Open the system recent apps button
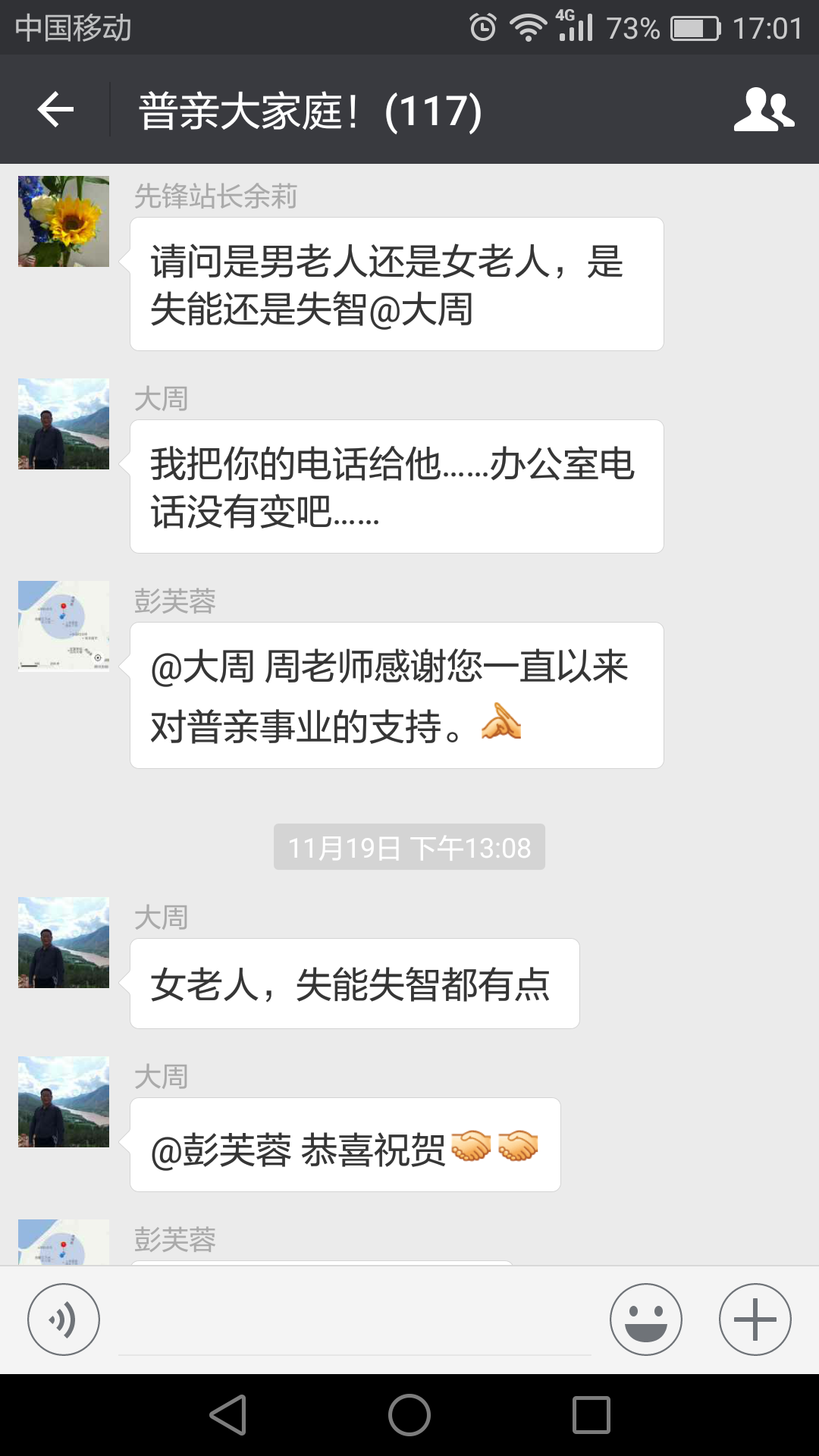Image resolution: width=819 pixels, height=1456 pixels. (x=591, y=1415)
